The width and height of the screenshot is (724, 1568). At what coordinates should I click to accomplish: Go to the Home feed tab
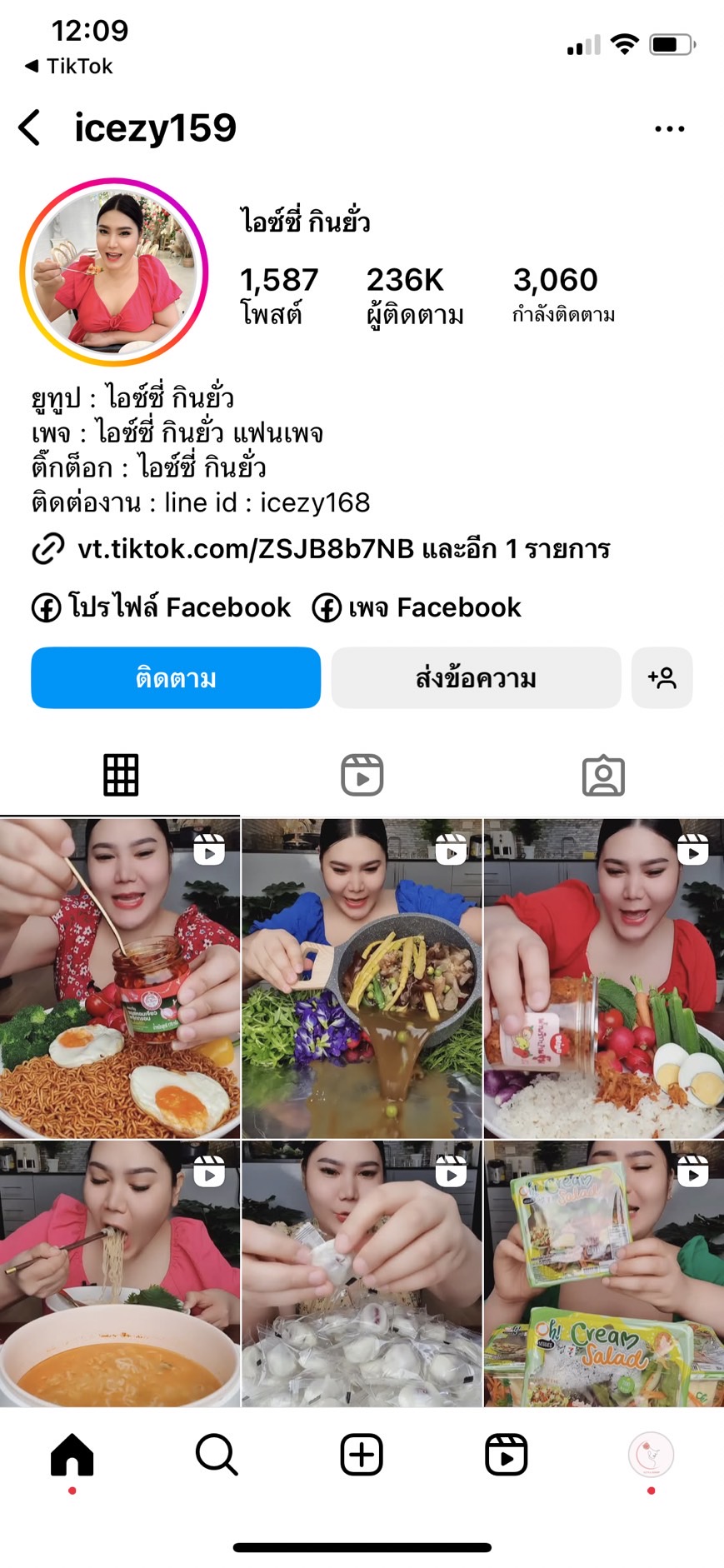pyautogui.click(x=72, y=1455)
